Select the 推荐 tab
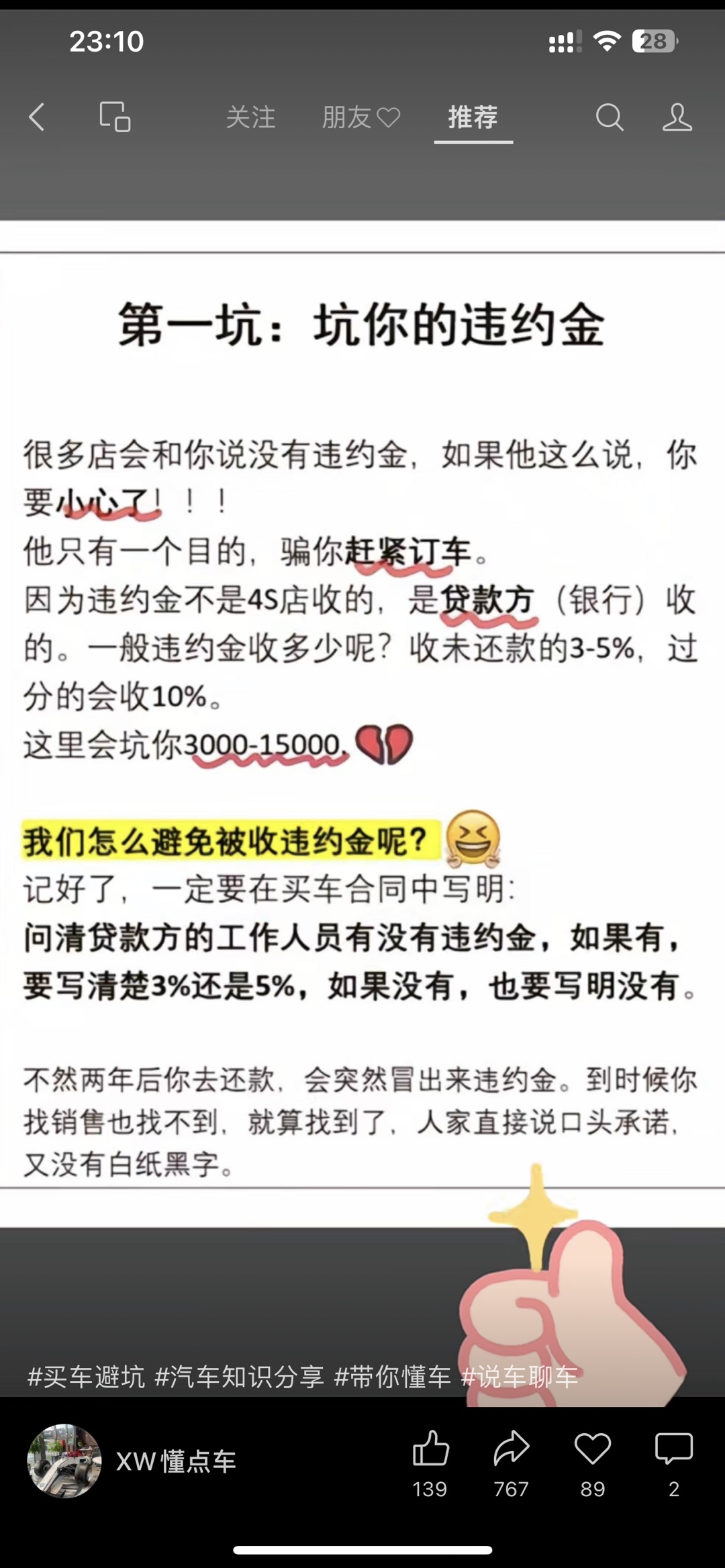The image size is (725, 1568). tap(473, 117)
